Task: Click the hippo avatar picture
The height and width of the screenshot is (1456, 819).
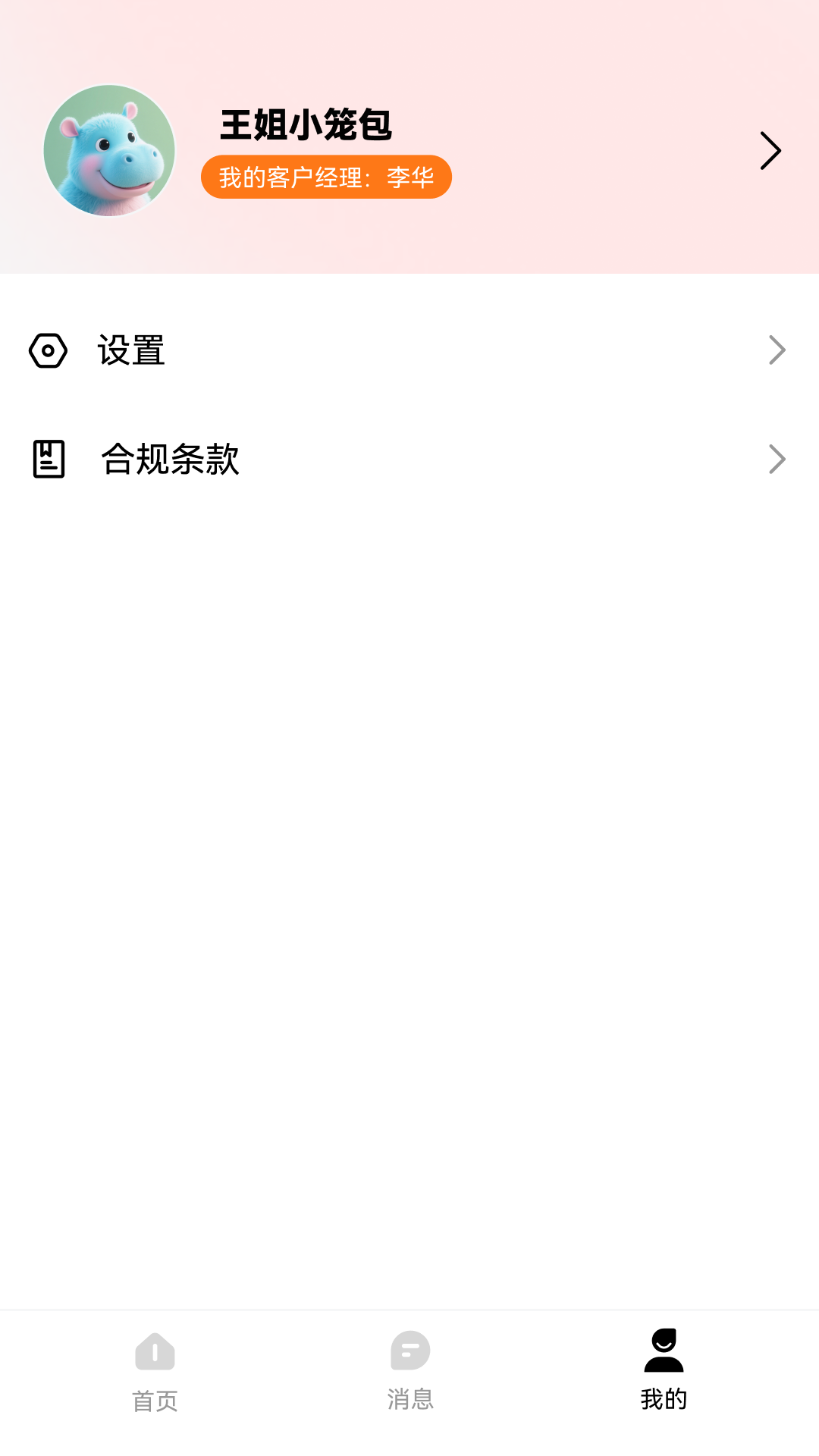Action: tap(110, 150)
